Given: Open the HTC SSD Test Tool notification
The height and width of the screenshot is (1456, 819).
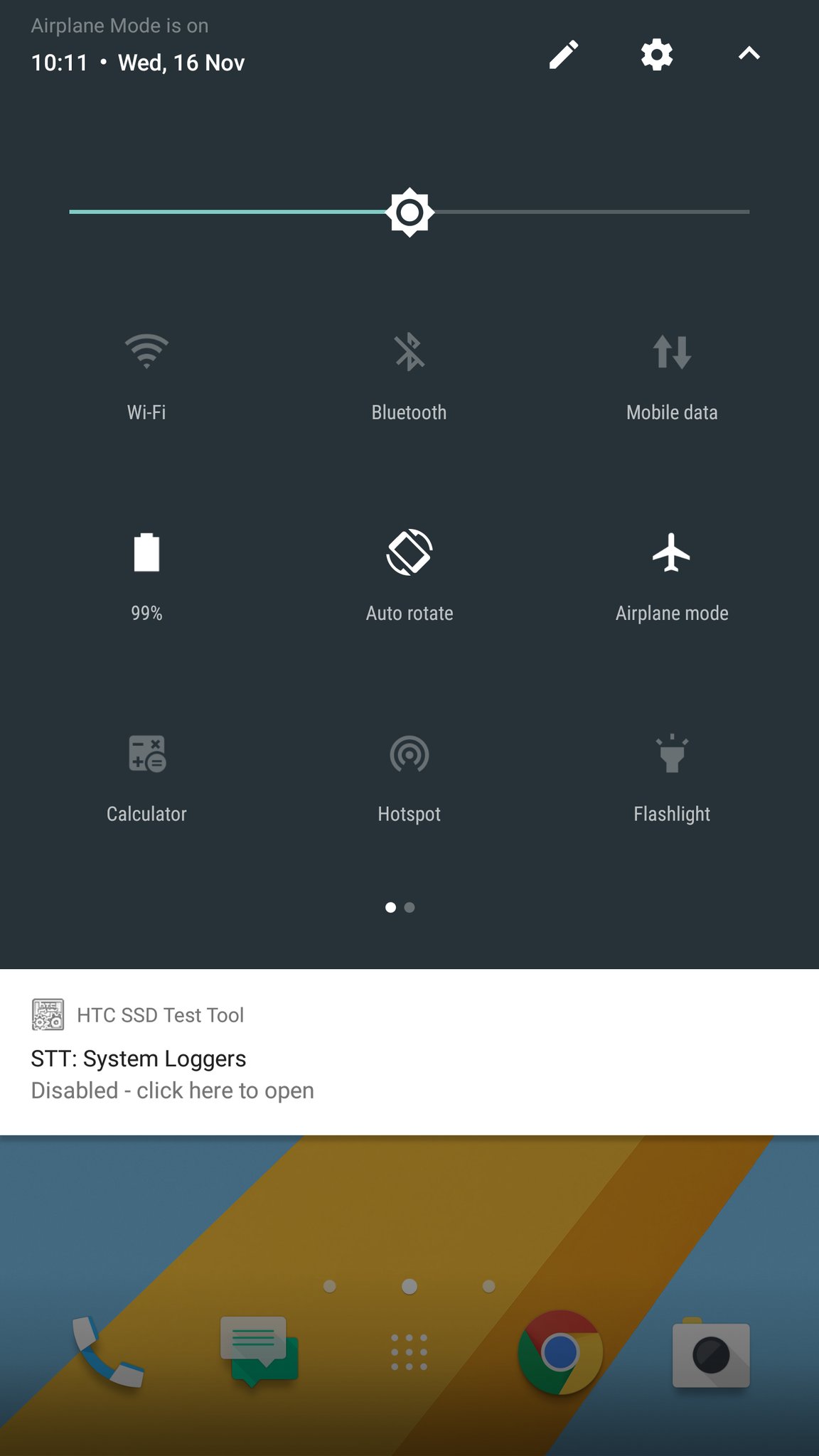Looking at the screenshot, I should pyautogui.click(x=409, y=1052).
